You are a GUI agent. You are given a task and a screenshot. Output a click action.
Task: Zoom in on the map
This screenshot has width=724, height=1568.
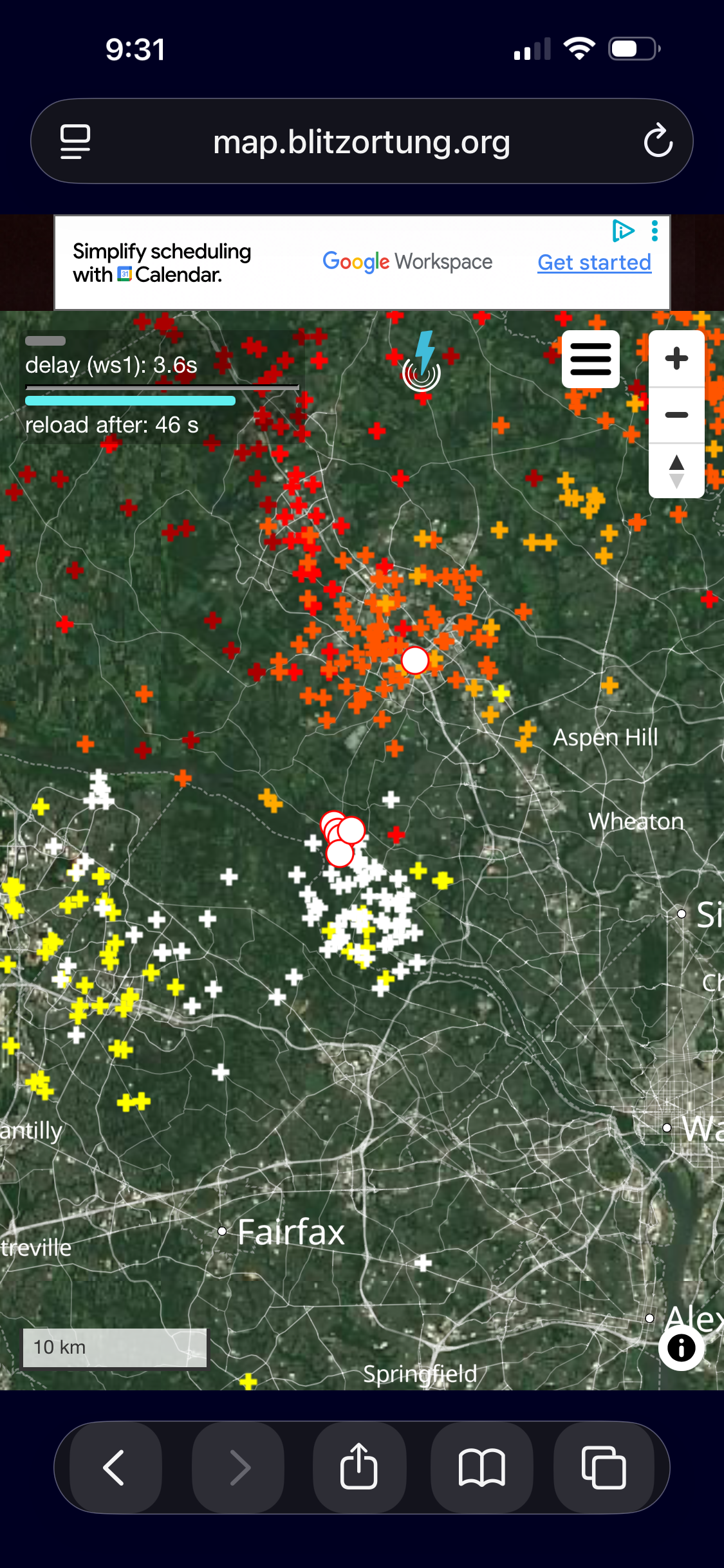click(676, 359)
